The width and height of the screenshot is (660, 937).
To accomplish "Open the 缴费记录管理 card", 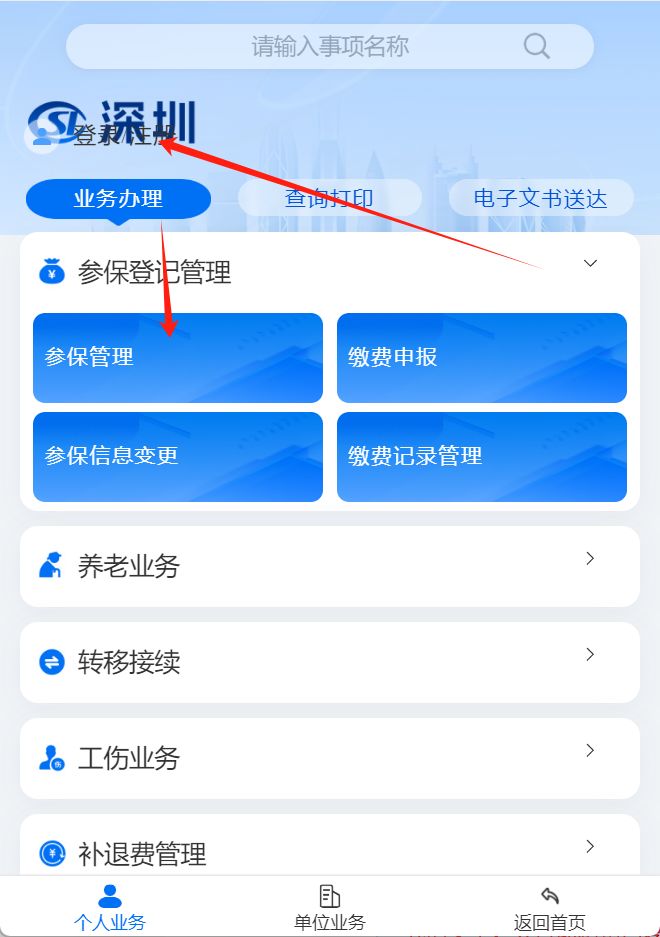I will pos(481,456).
